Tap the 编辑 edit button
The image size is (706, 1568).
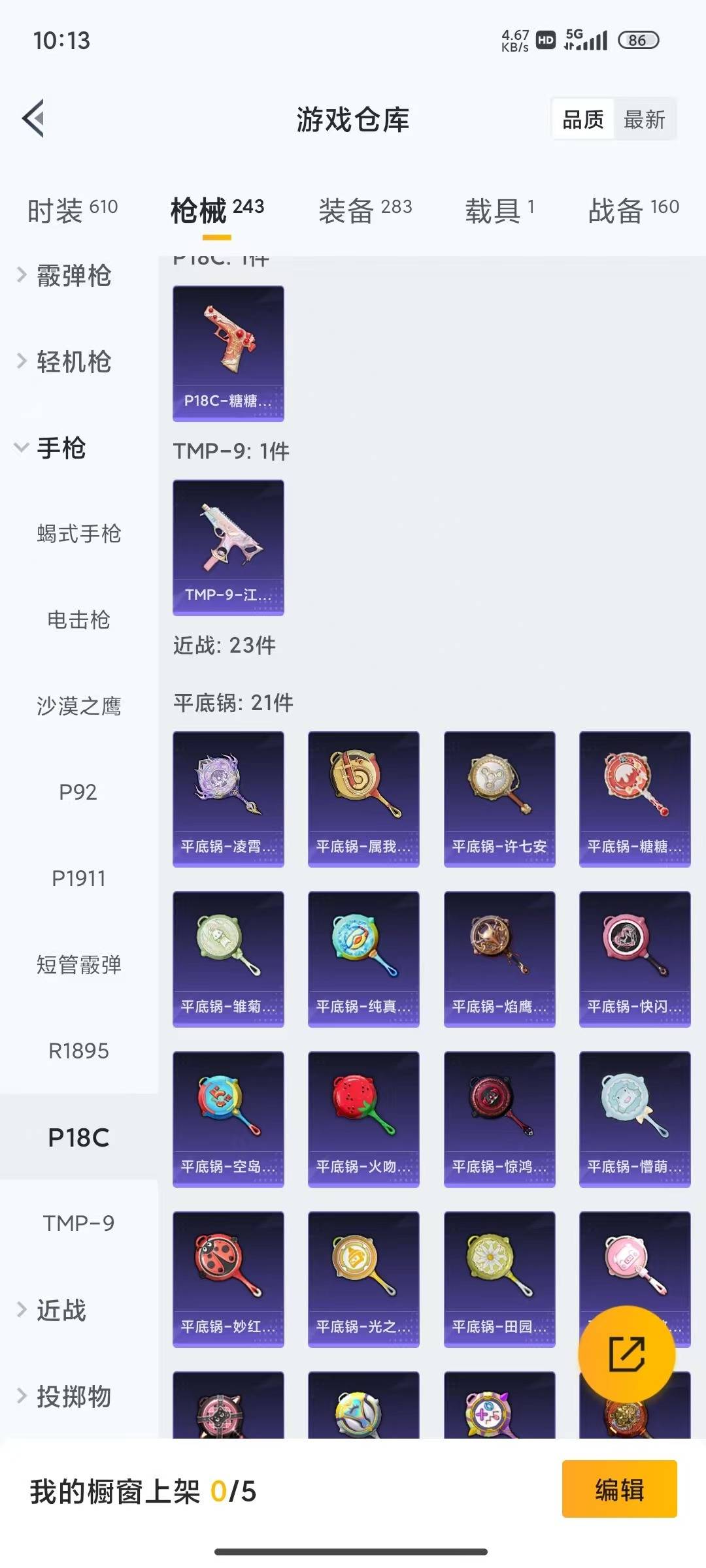pyautogui.click(x=619, y=1492)
